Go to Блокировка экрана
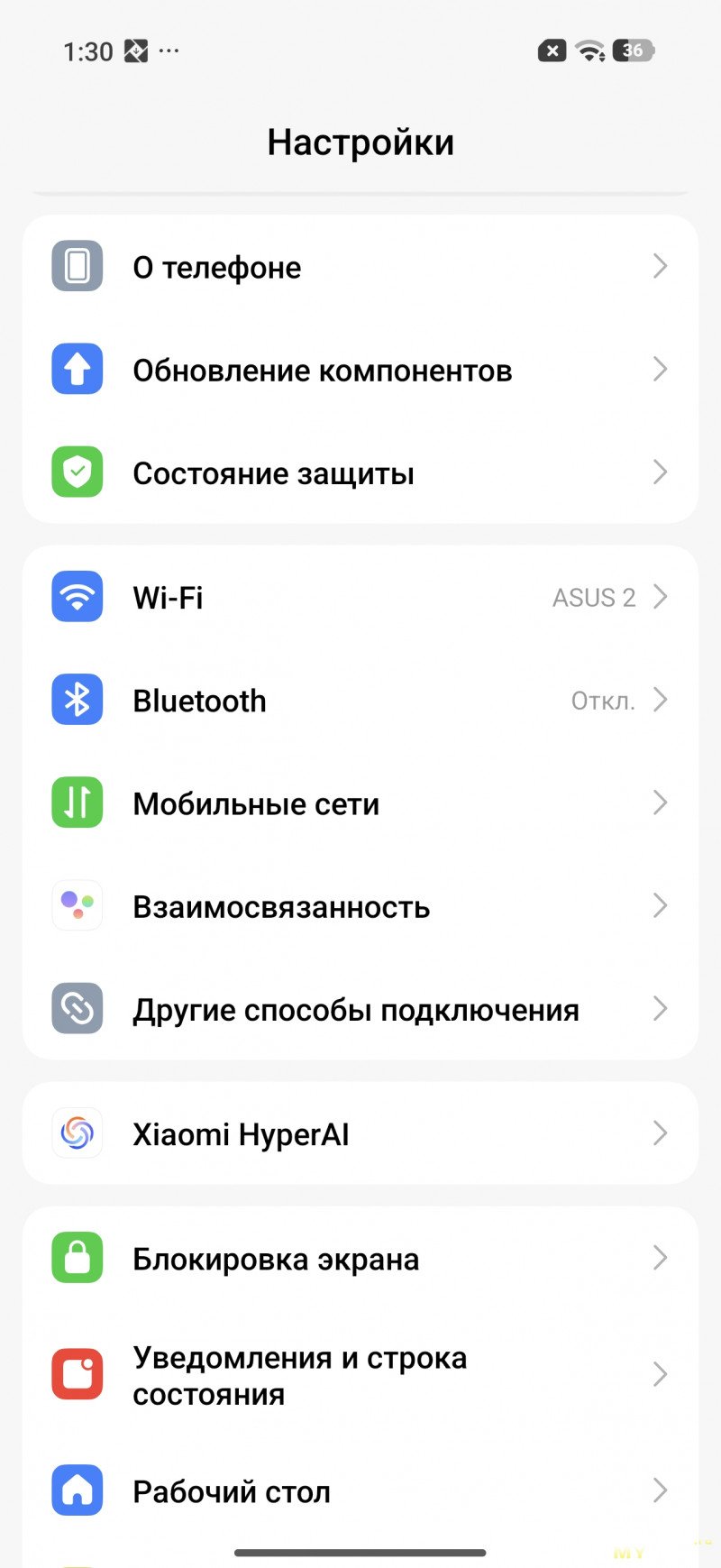 (x=360, y=1258)
